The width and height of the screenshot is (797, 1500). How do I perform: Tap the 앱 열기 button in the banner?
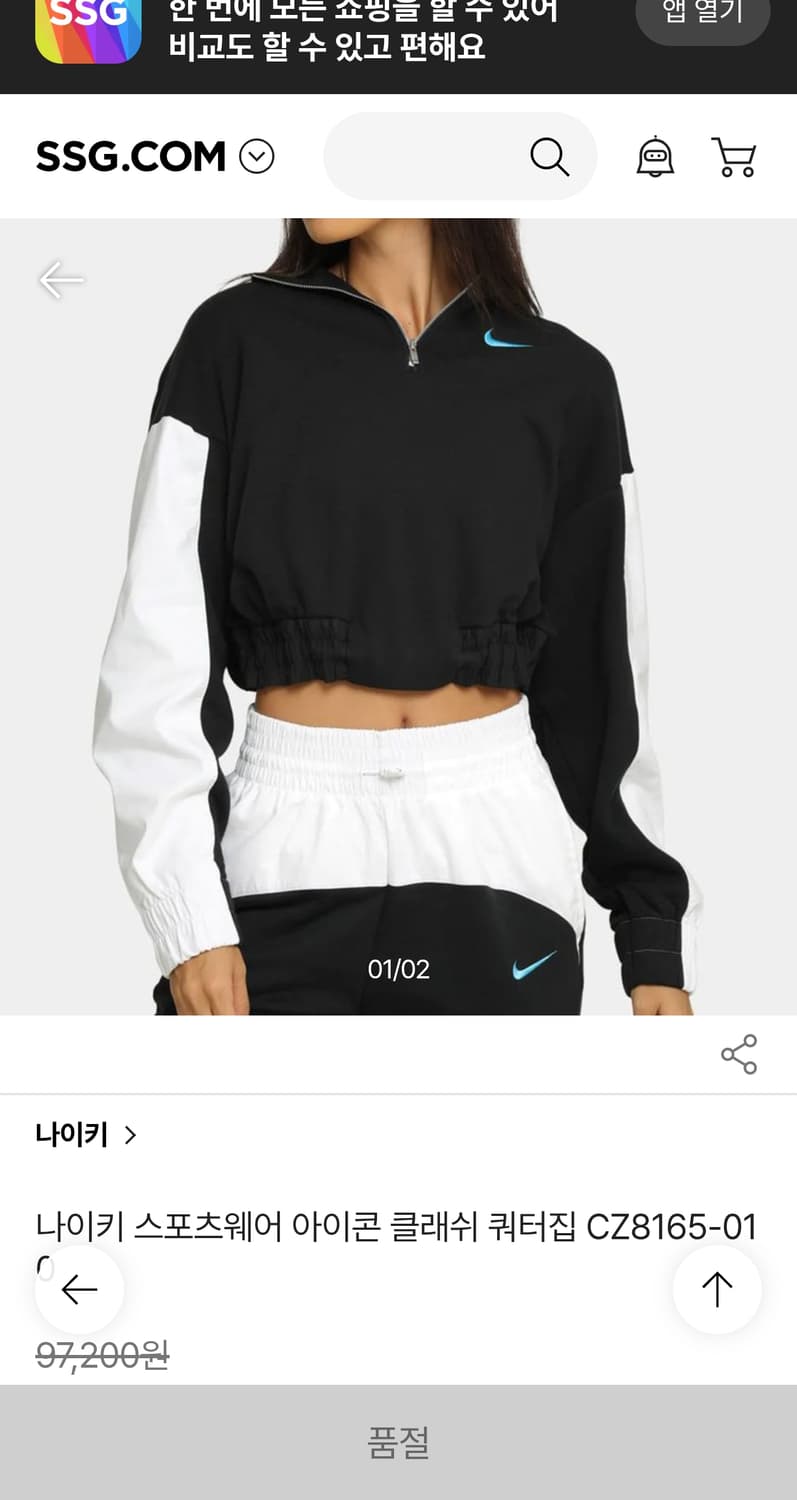(x=702, y=18)
